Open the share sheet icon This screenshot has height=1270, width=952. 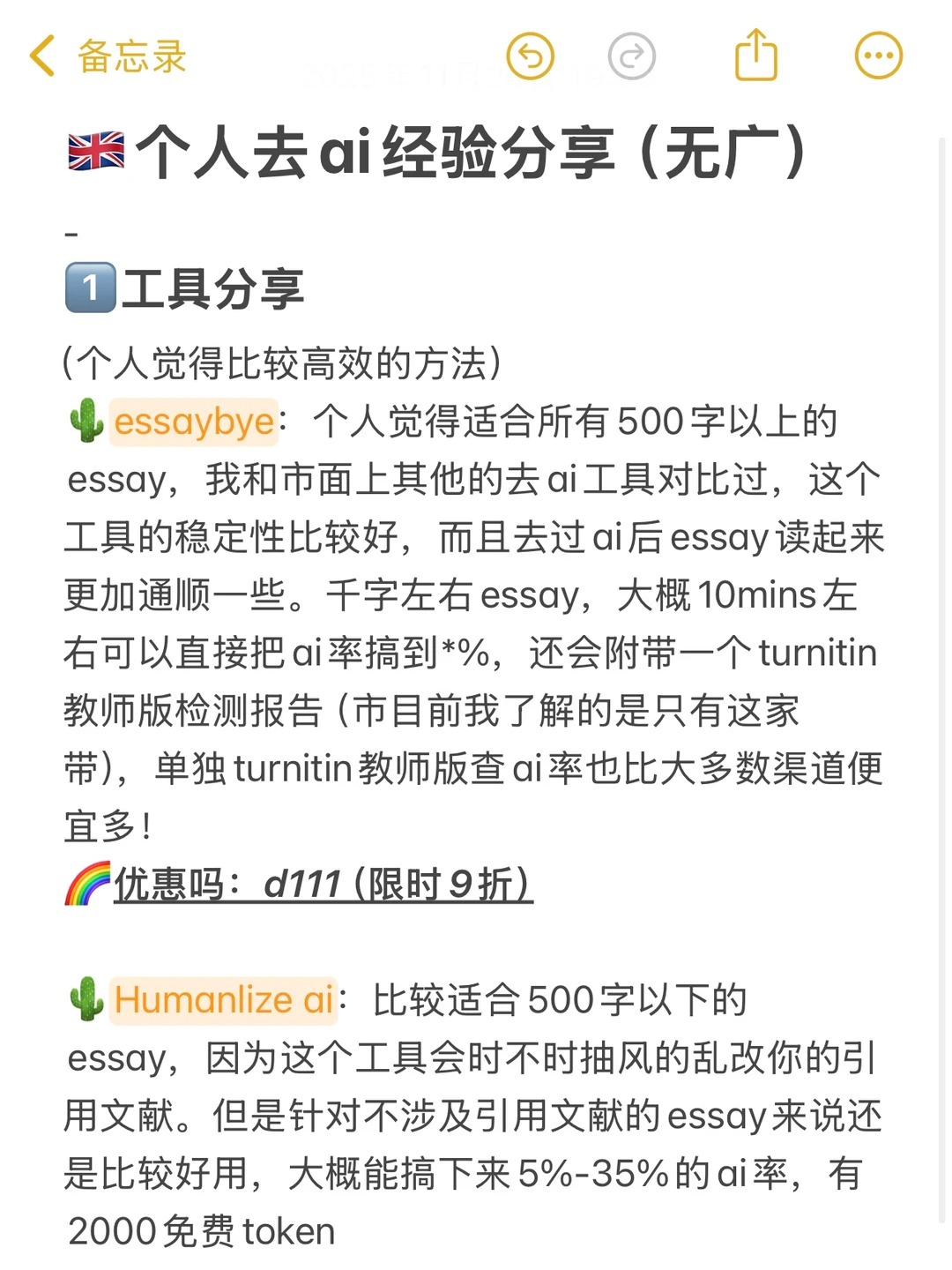756,55
